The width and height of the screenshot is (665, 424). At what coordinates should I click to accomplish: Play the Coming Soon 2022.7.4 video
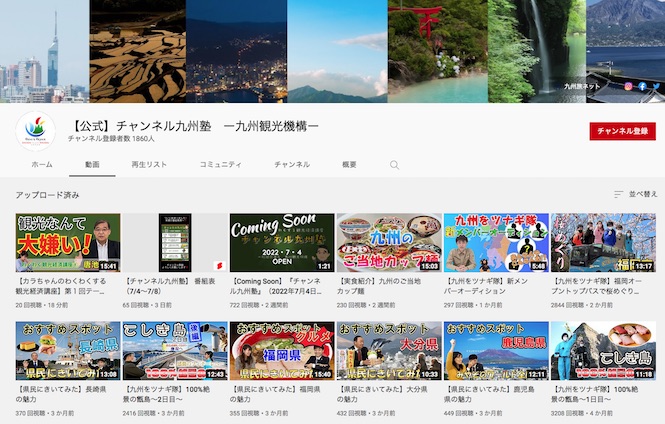point(282,243)
